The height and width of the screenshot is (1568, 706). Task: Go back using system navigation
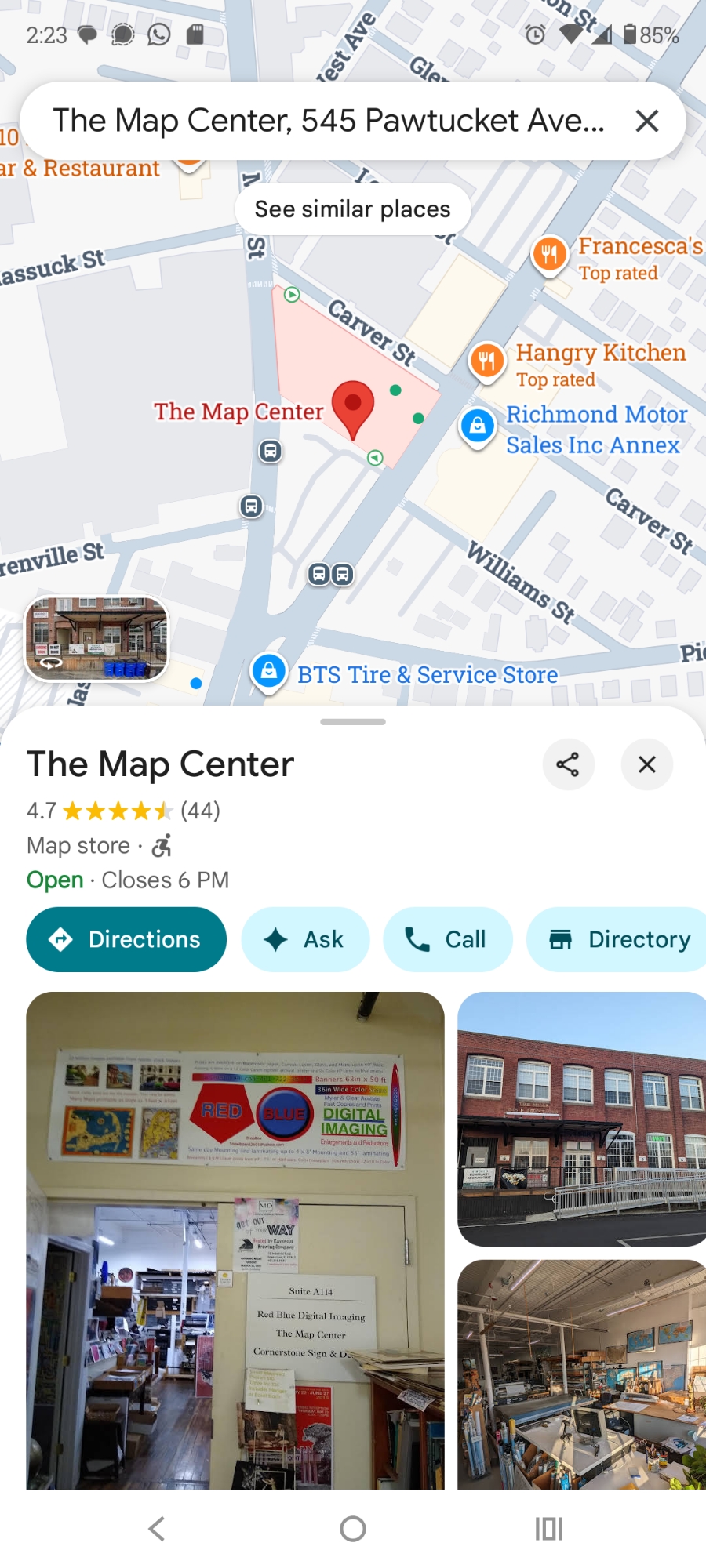coord(157,1528)
